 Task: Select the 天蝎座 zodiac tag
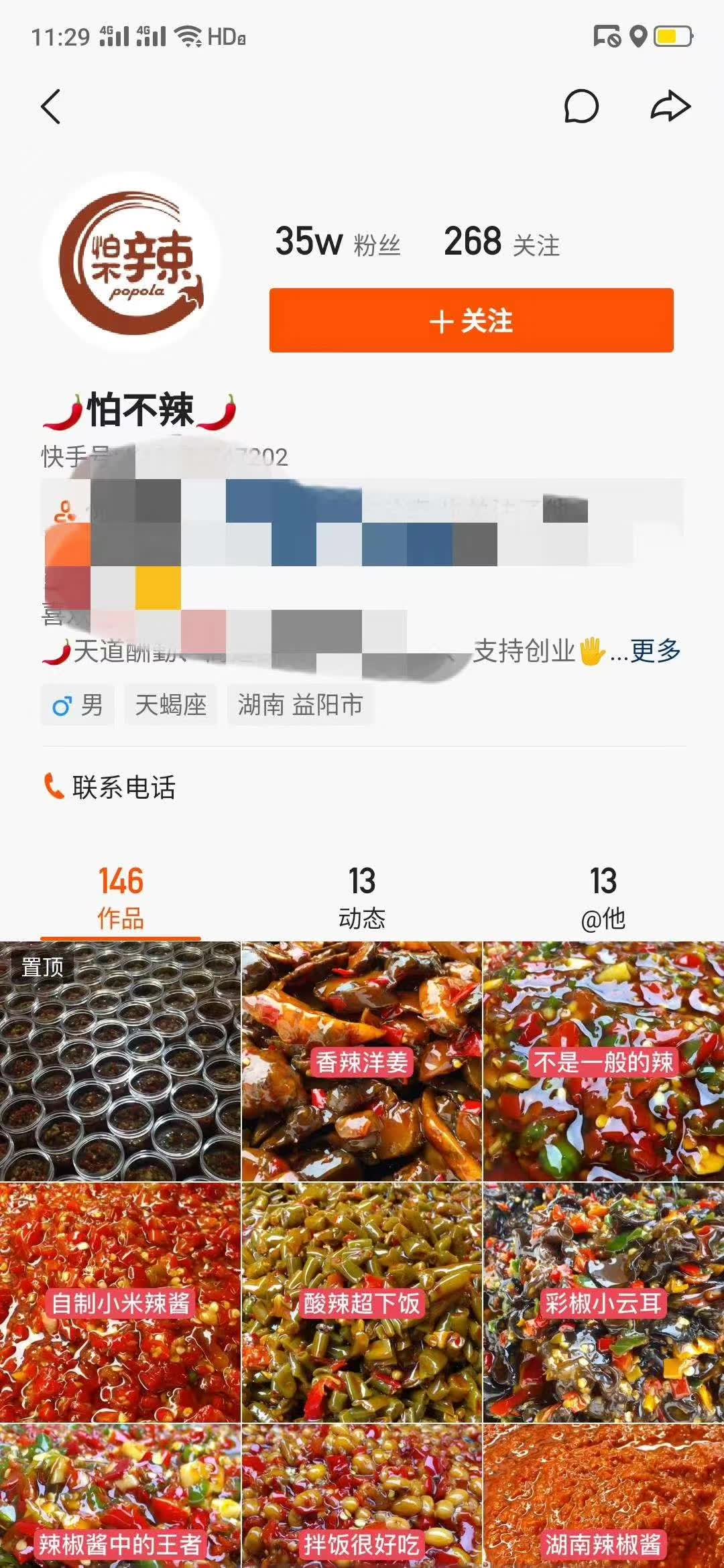point(171,705)
